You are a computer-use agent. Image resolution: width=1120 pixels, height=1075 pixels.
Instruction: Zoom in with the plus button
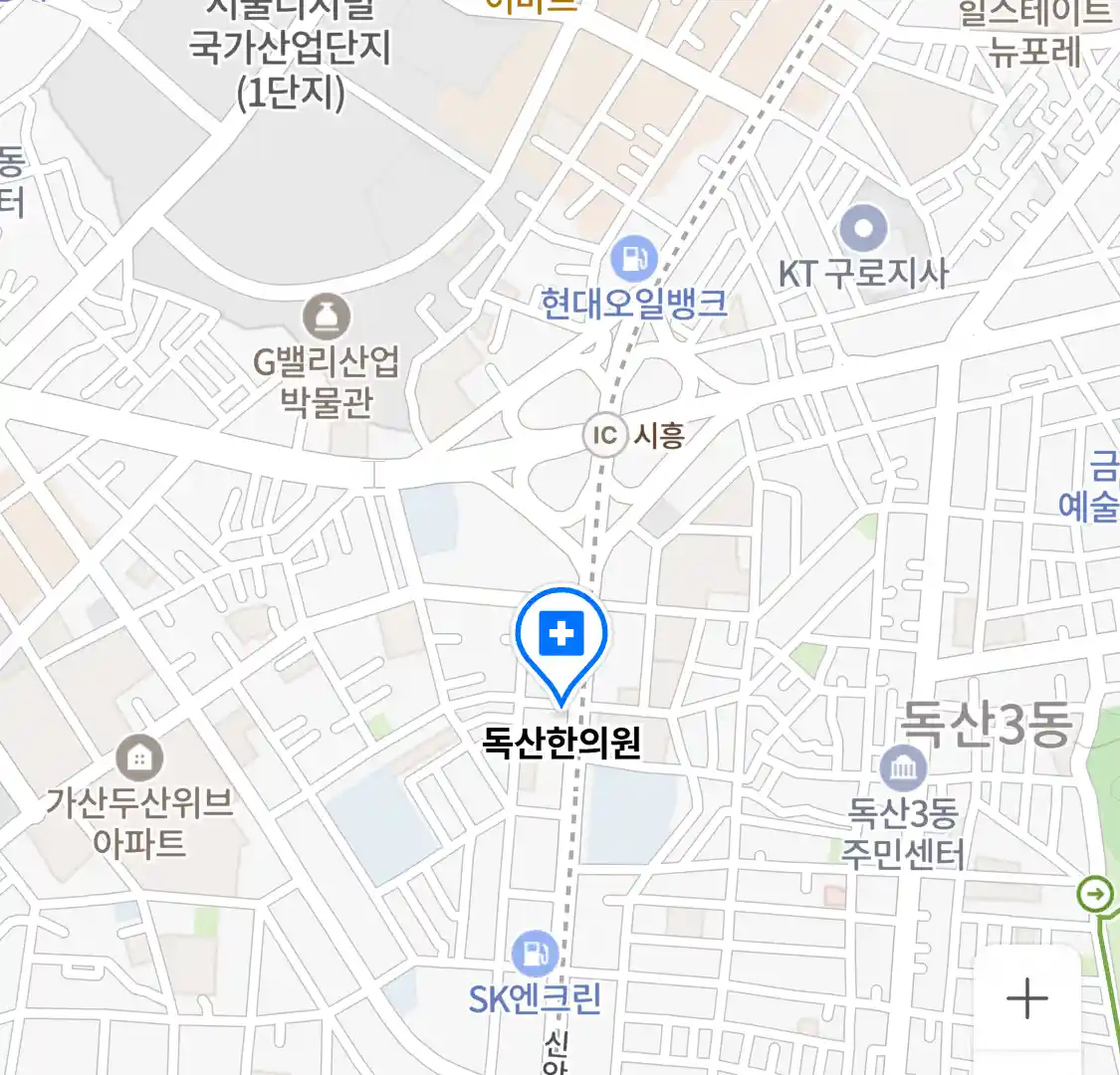point(1026,998)
